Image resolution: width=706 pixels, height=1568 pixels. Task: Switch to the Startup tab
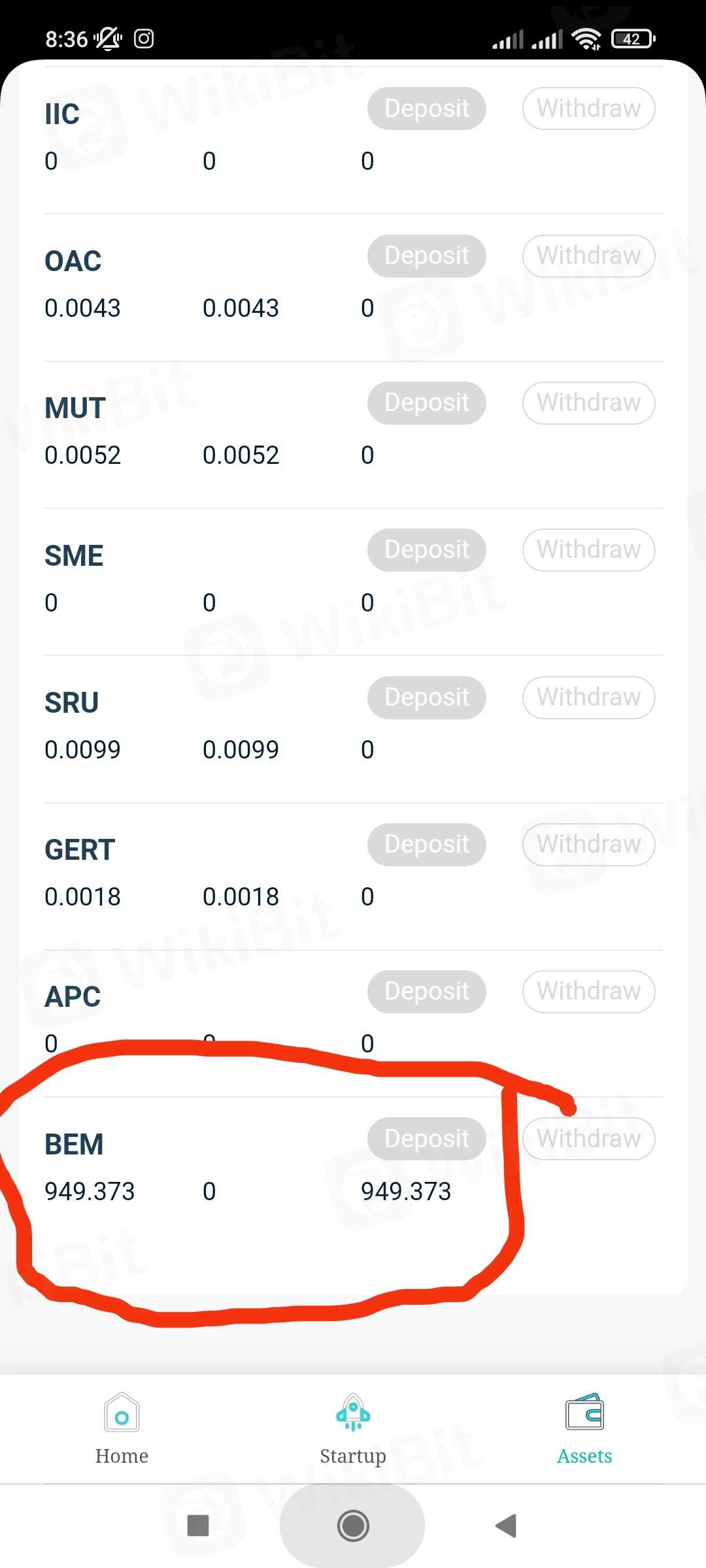click(353, 1429)
